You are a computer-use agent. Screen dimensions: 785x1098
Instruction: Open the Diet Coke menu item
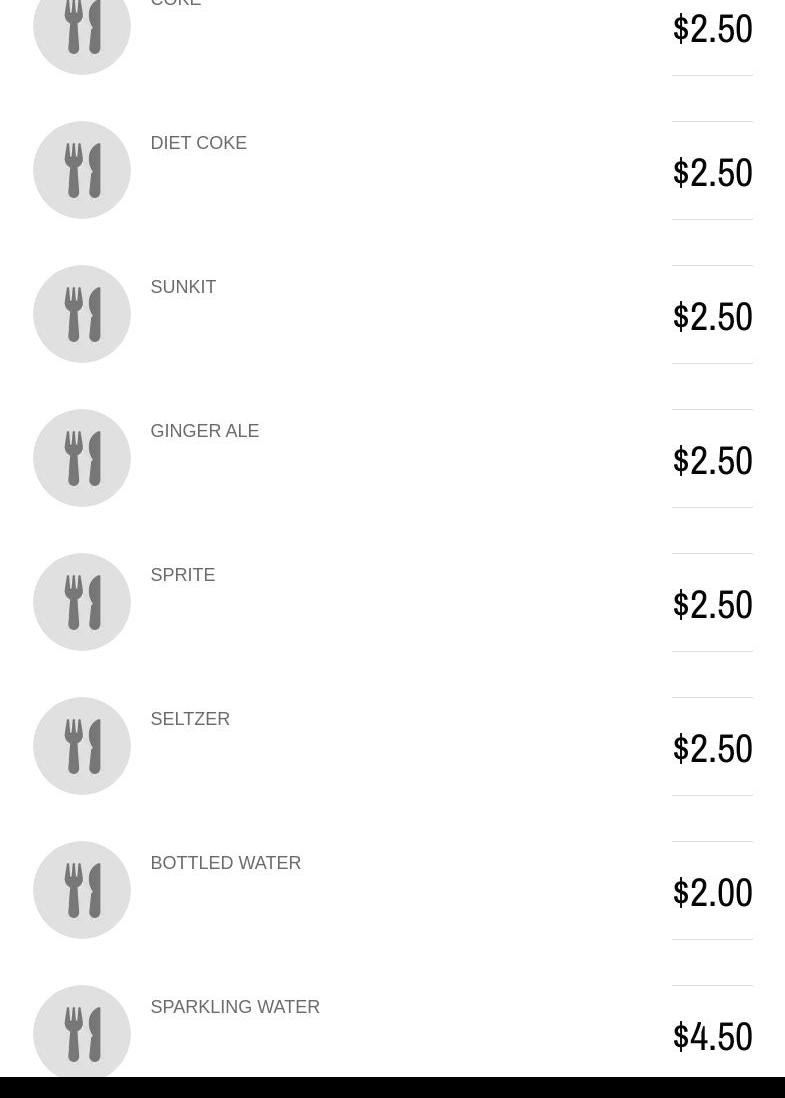198,144
